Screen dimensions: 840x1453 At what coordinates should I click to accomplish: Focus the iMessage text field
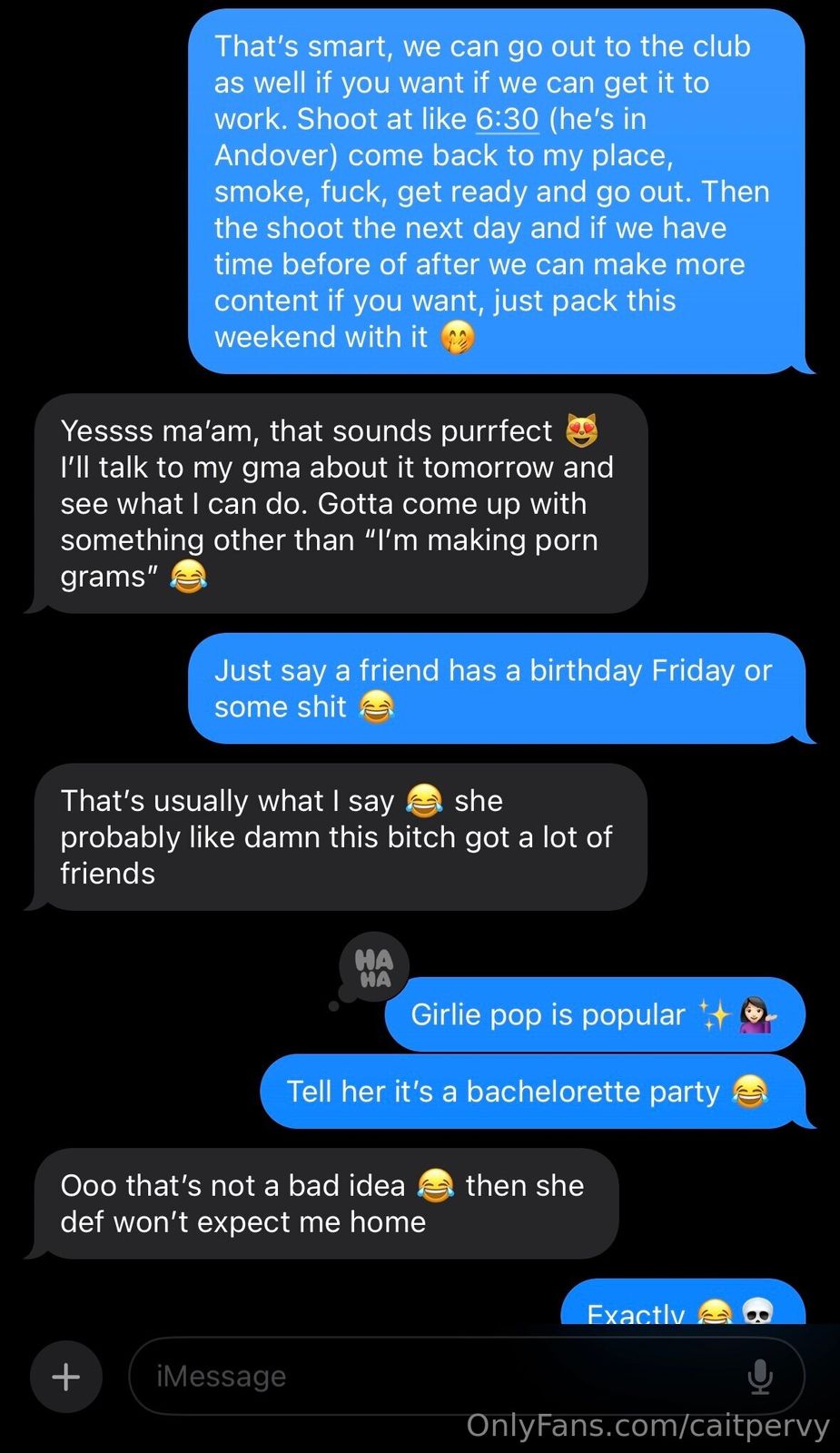[436, 1377]
